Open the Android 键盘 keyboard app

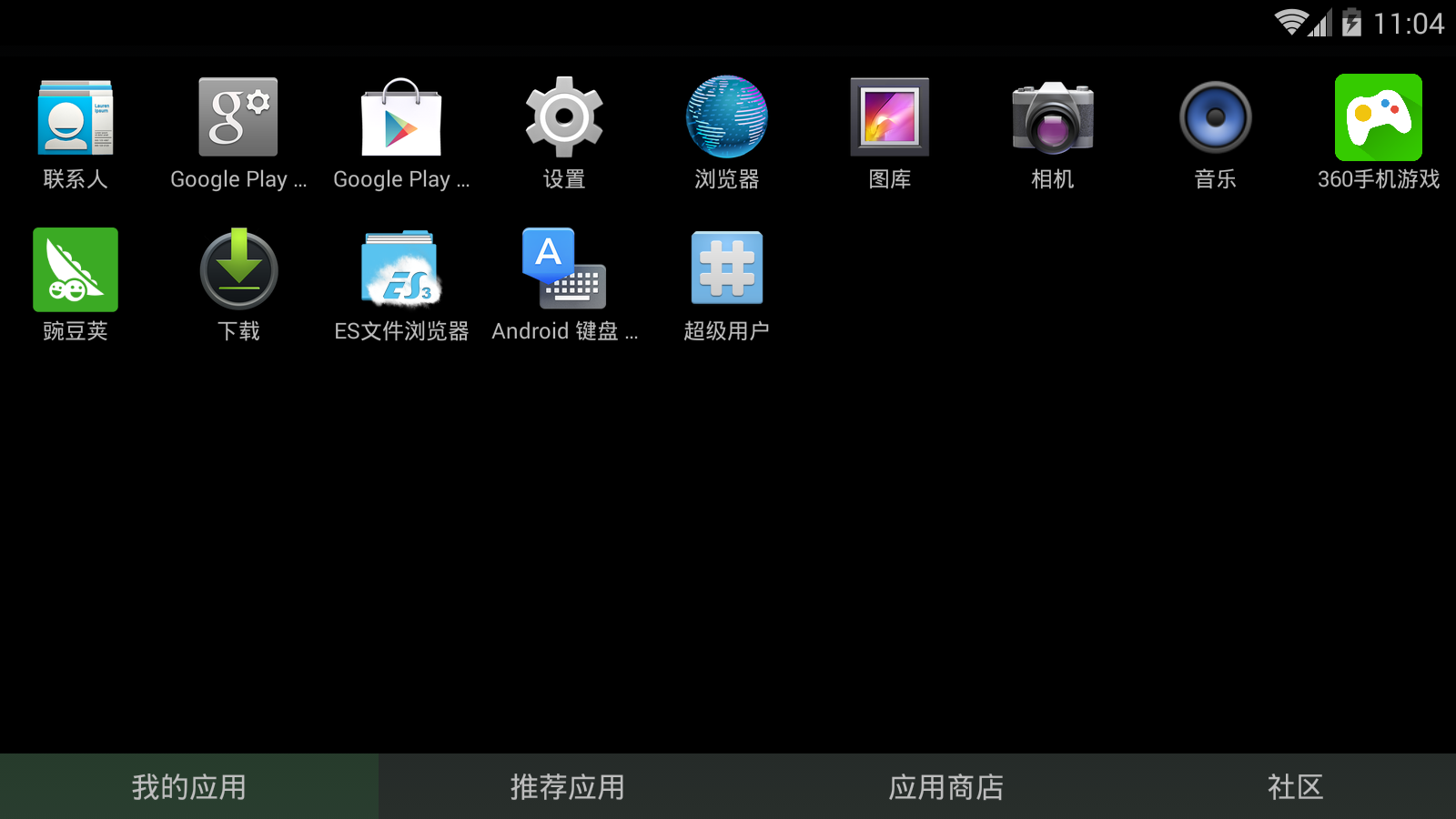click(x=564, y=270)
